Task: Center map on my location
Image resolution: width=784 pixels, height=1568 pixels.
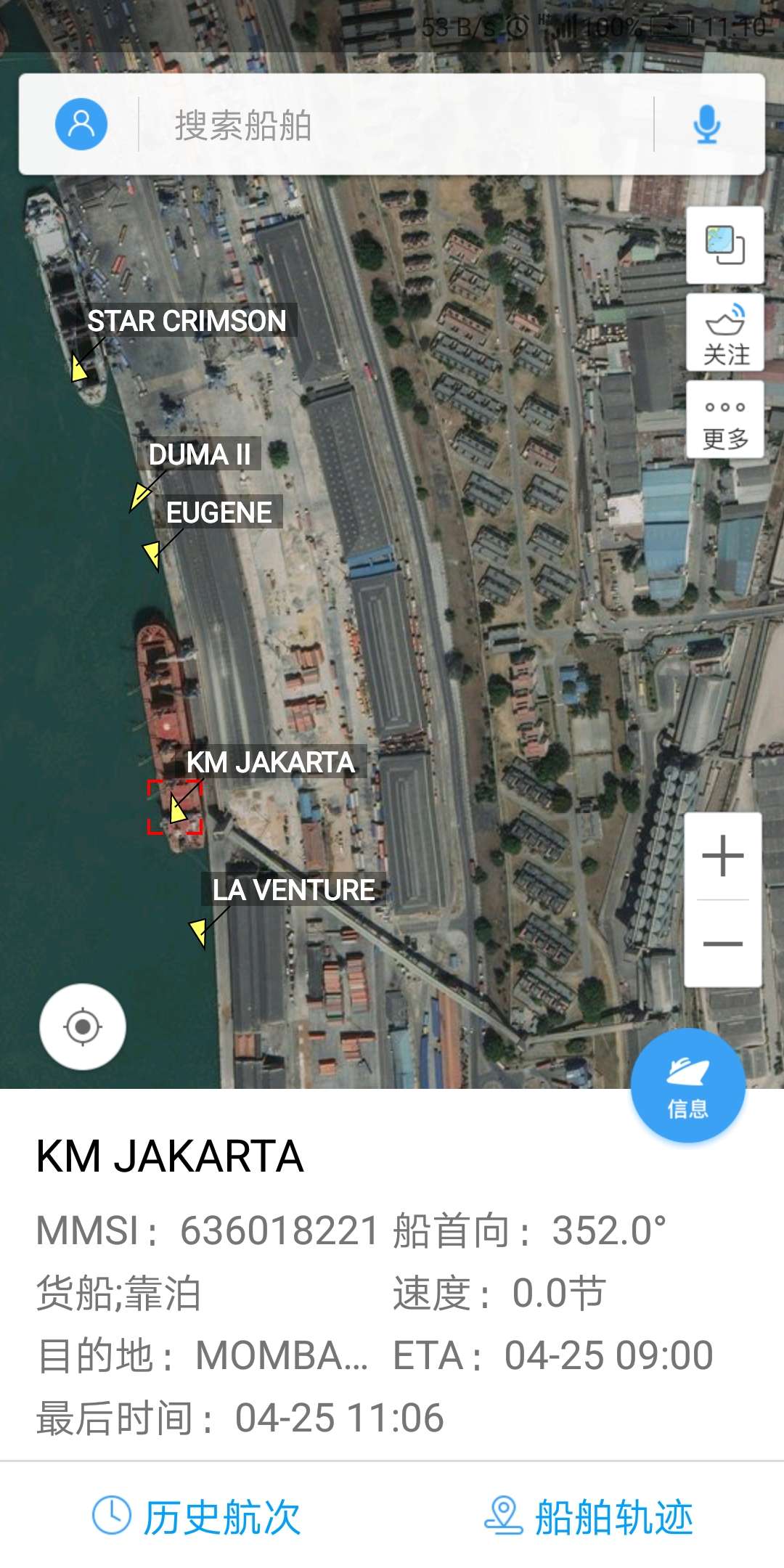Action: [x=83, y=1026]
